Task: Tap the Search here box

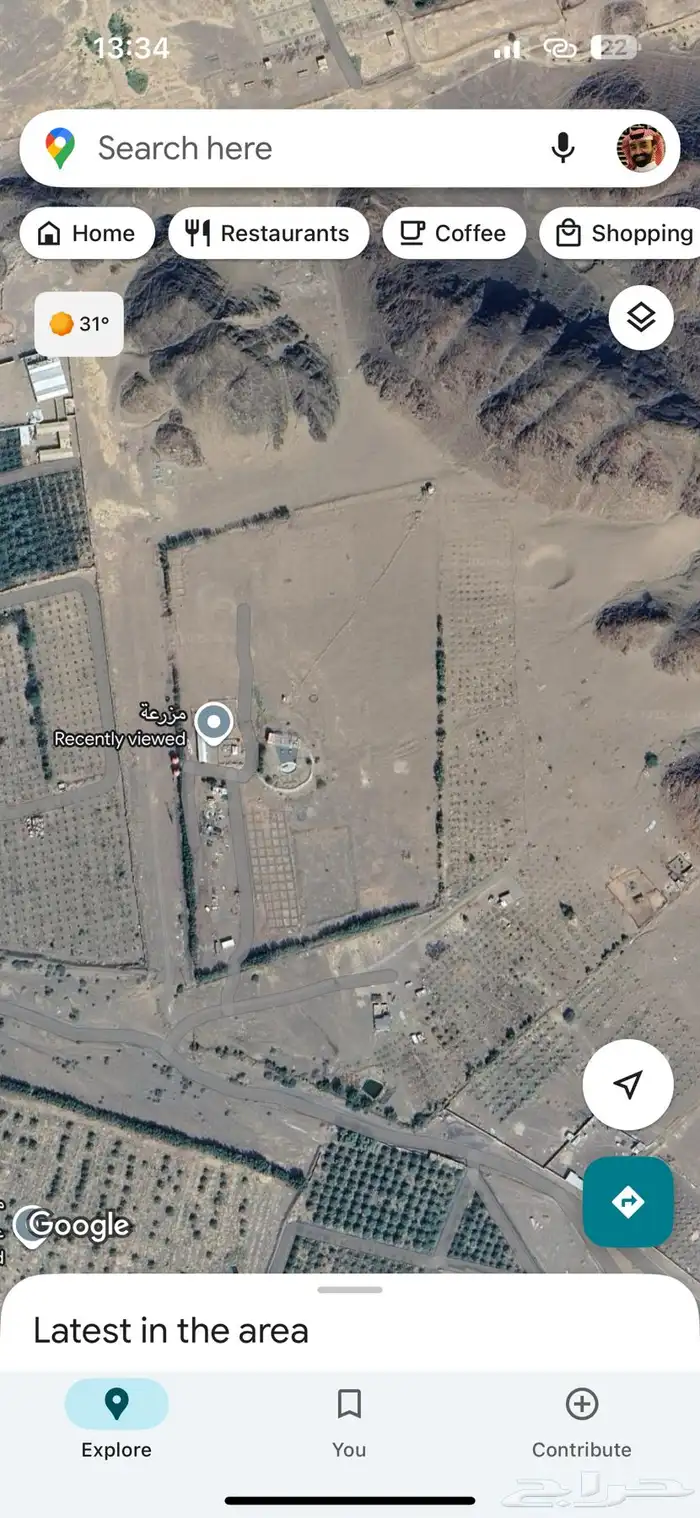Action: point(300,149)
